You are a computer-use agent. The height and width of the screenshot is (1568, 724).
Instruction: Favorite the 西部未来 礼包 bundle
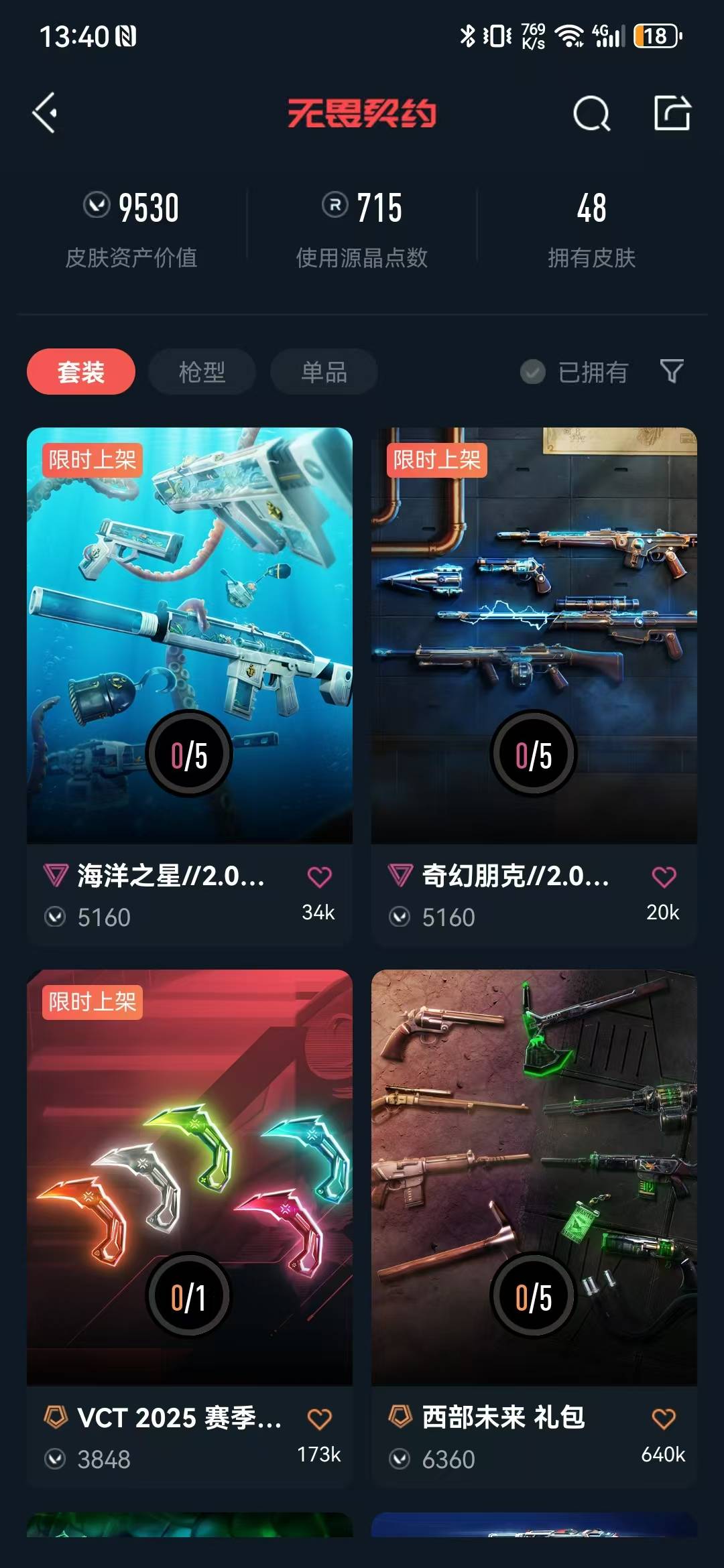tap(664, 1419)
